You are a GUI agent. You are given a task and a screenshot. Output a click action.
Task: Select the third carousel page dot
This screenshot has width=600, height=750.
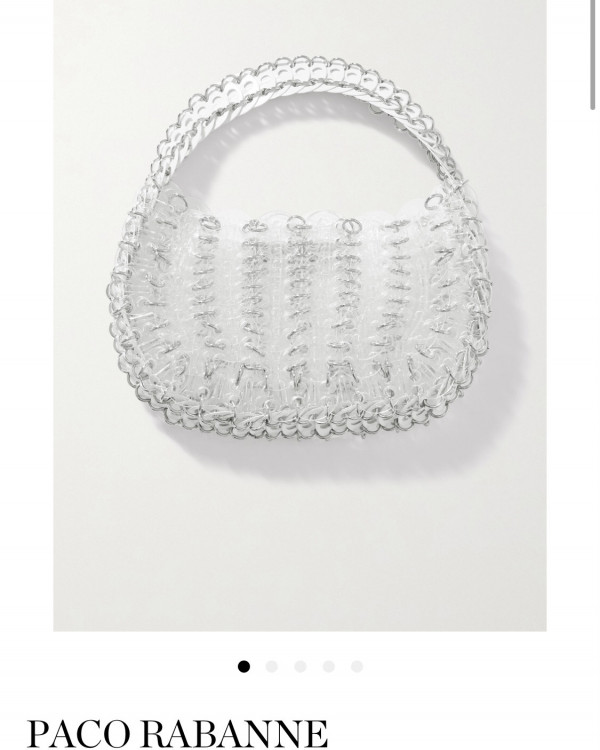click(x=300, y=666)
